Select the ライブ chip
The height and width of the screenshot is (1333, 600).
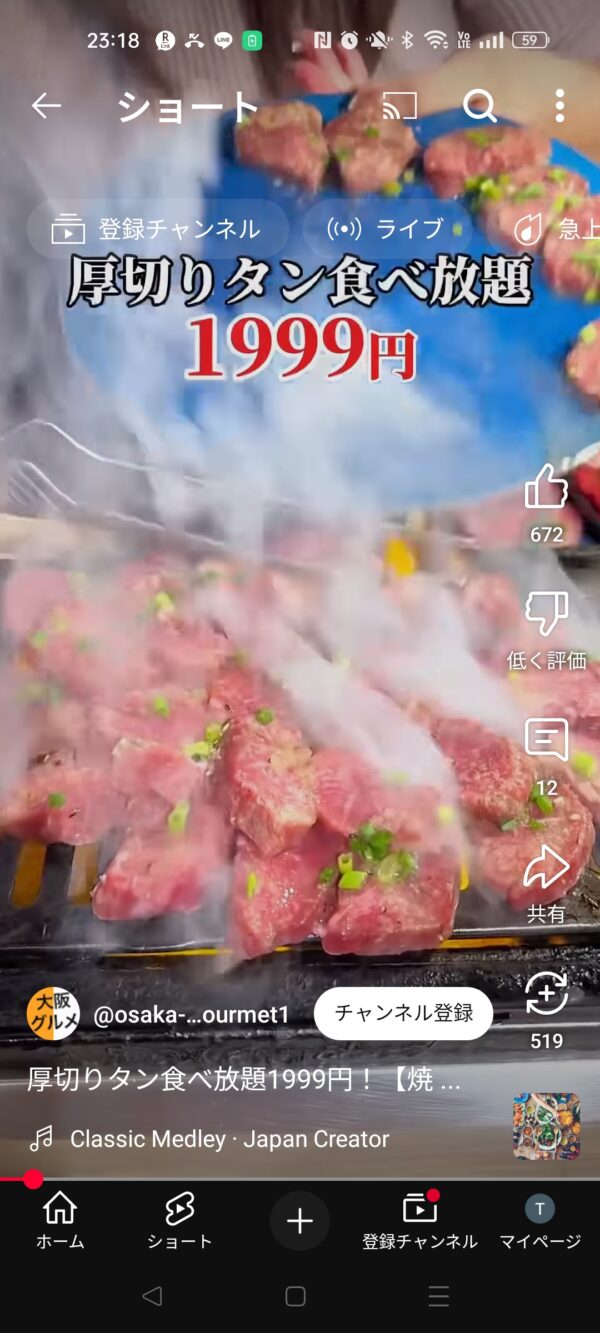pyautogui.click(x=388, y=229)
